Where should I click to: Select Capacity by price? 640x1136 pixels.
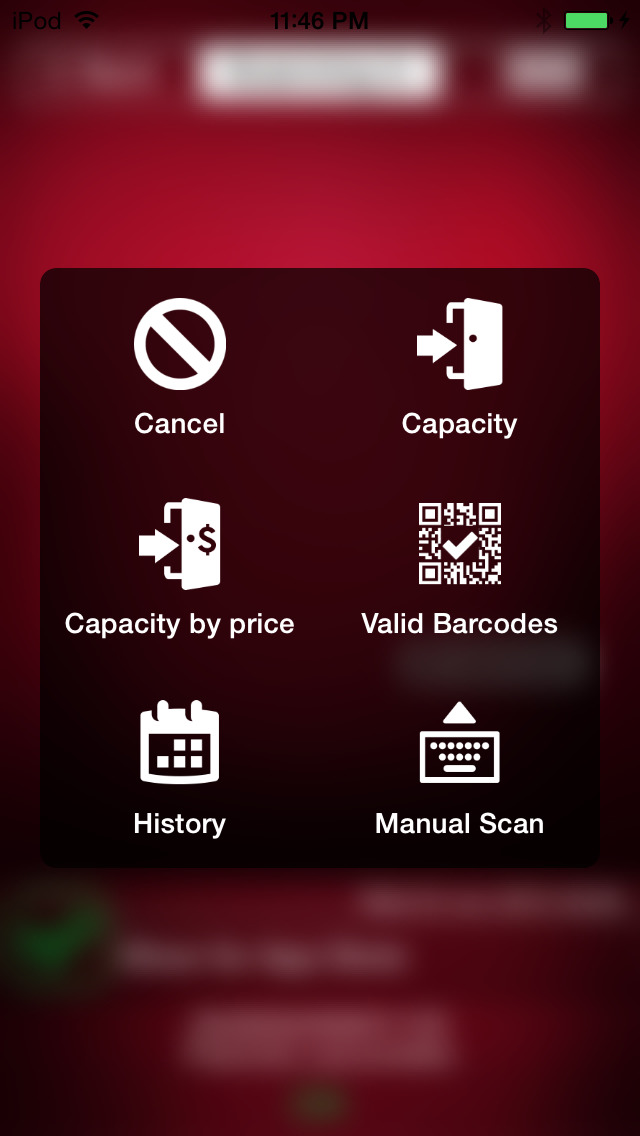[180, 567]
